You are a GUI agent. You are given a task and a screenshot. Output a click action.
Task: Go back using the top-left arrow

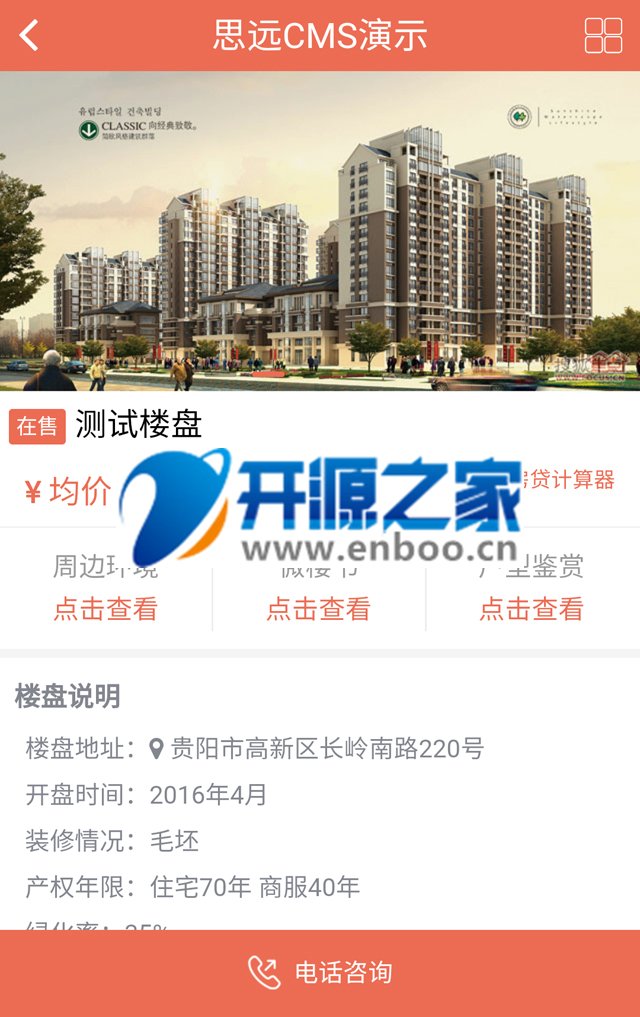(30, 36)
